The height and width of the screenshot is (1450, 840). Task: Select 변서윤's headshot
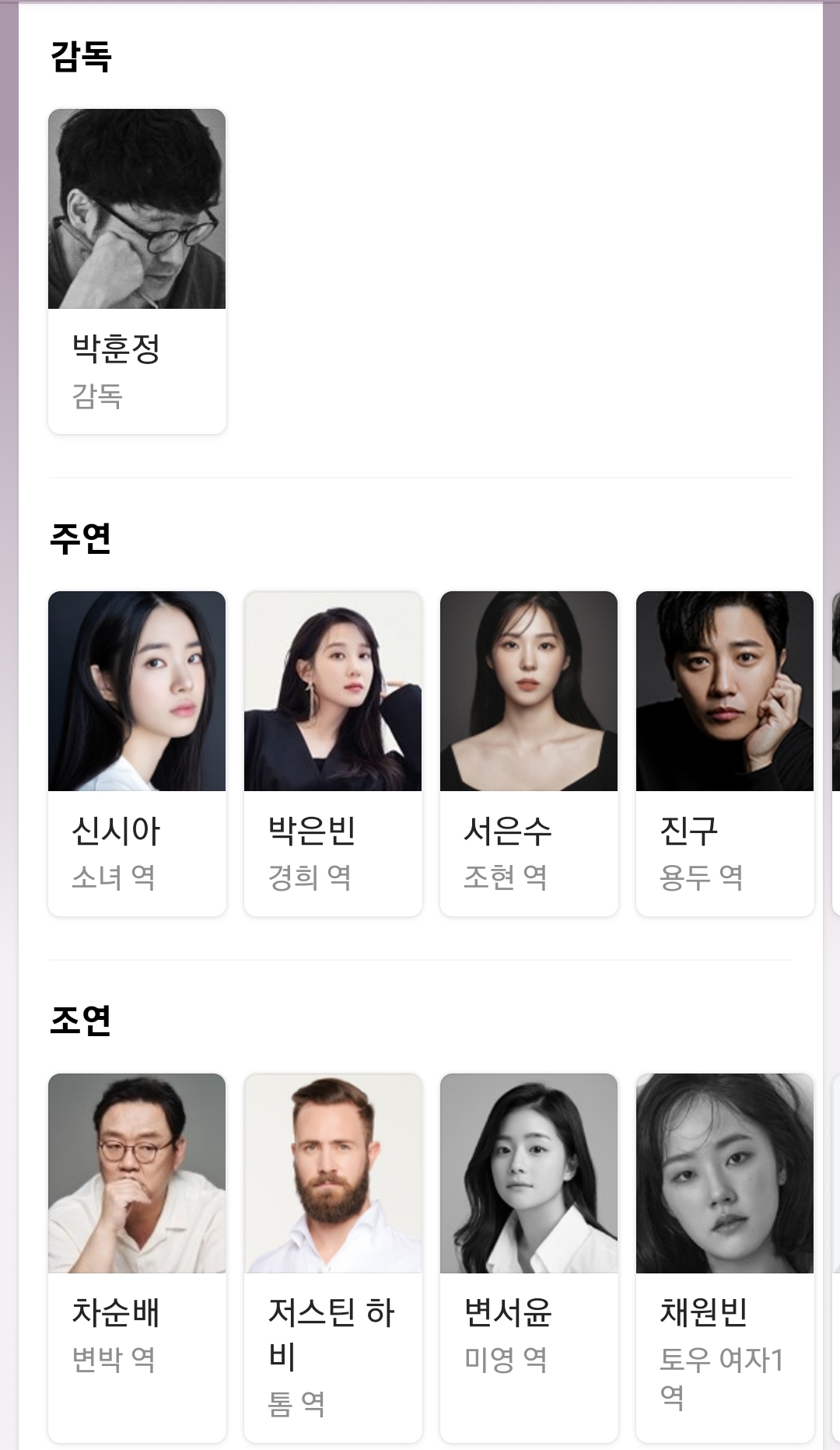point(529,1179)
